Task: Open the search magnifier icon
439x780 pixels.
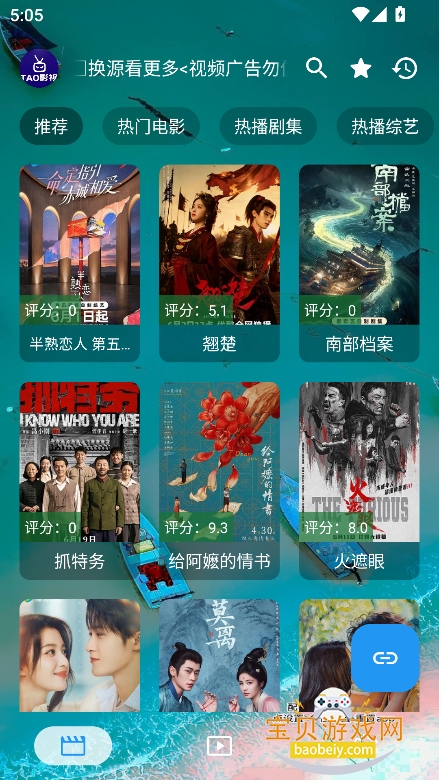Action: pyautogui.click(x=316, y=68)
